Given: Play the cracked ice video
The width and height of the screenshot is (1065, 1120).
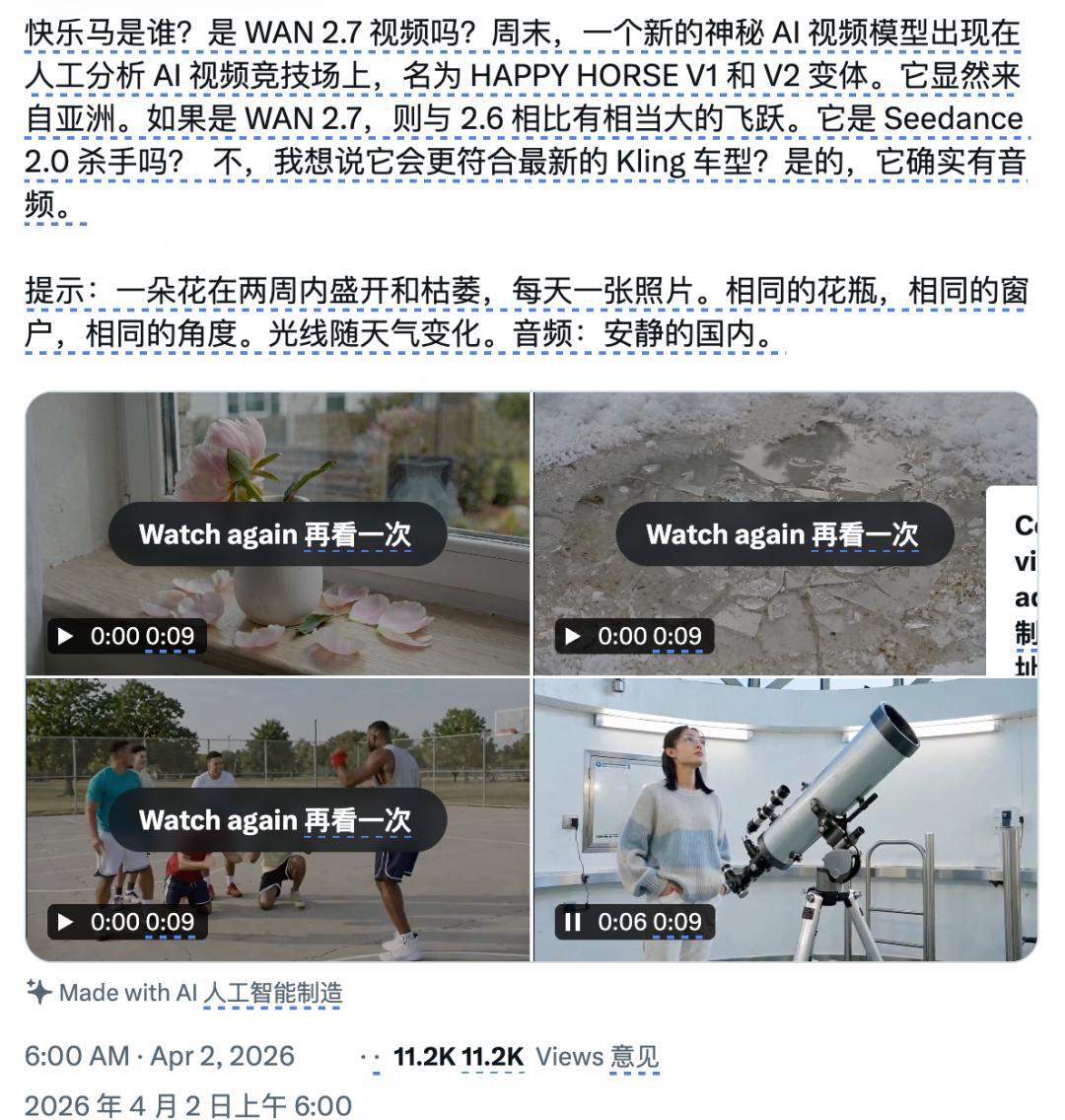Looking at the screenshot, I should coord(573,636).
